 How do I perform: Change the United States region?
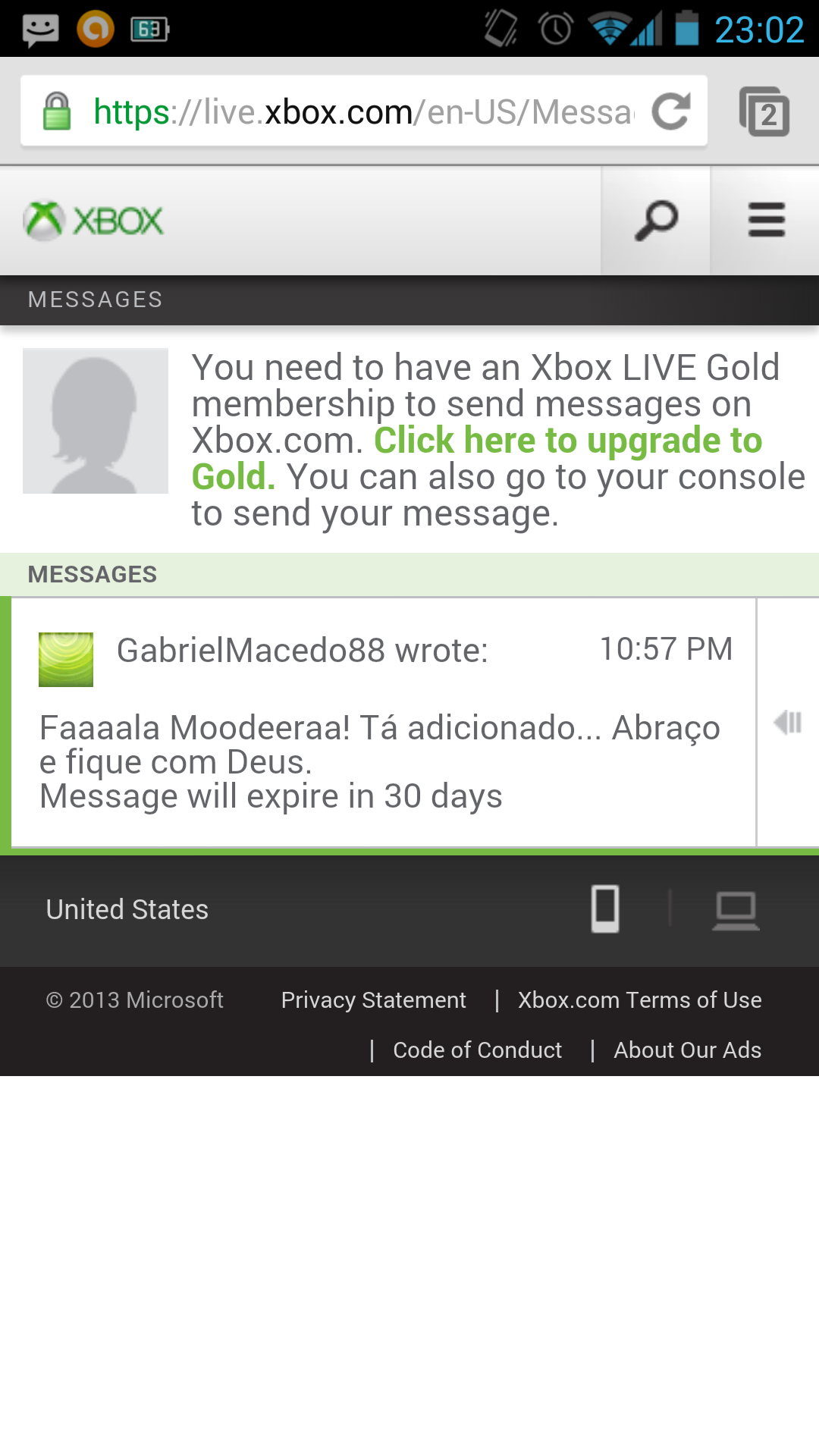[x=127, y=909]
